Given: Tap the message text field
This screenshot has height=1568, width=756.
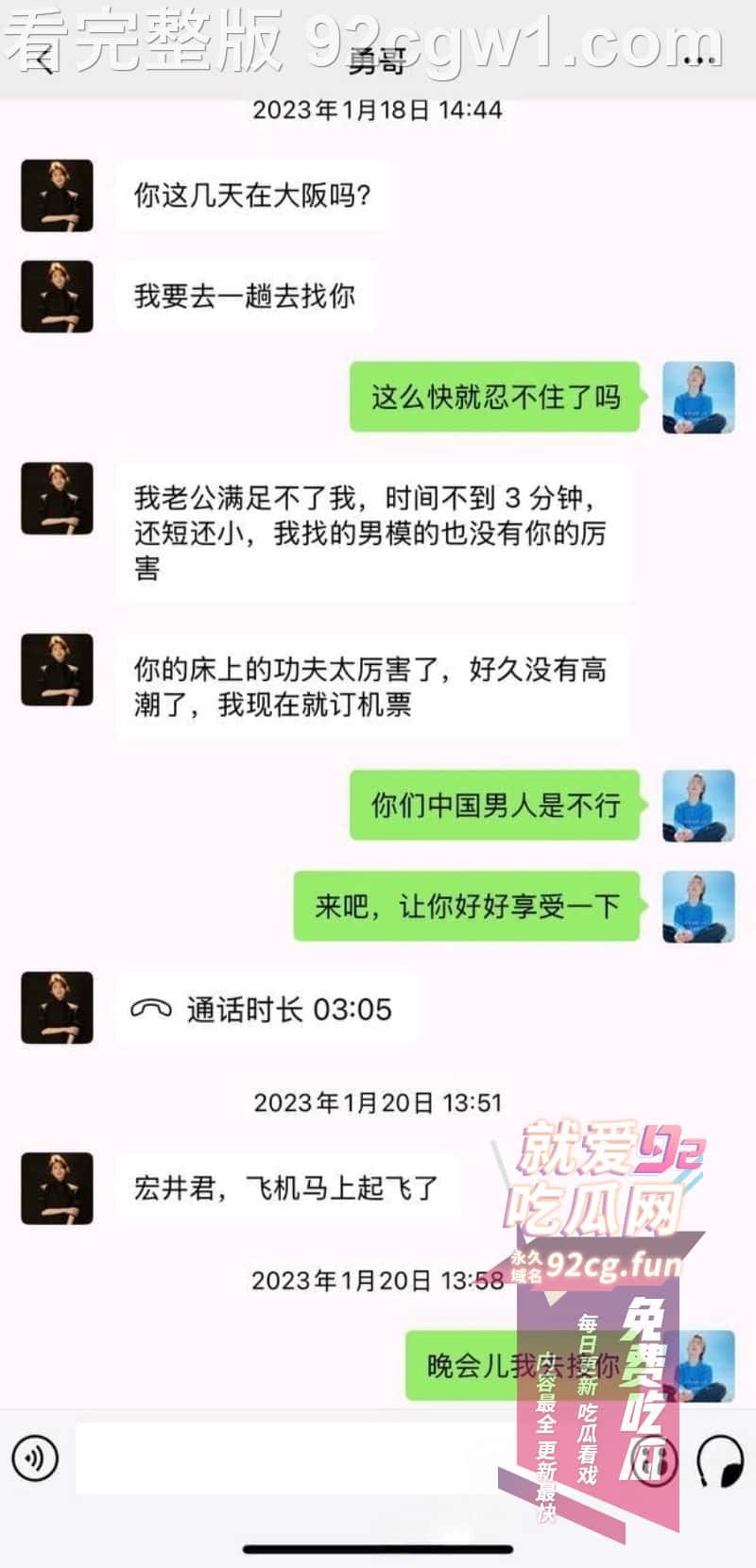Looking at the screenshot, I should click(283, 1458).
